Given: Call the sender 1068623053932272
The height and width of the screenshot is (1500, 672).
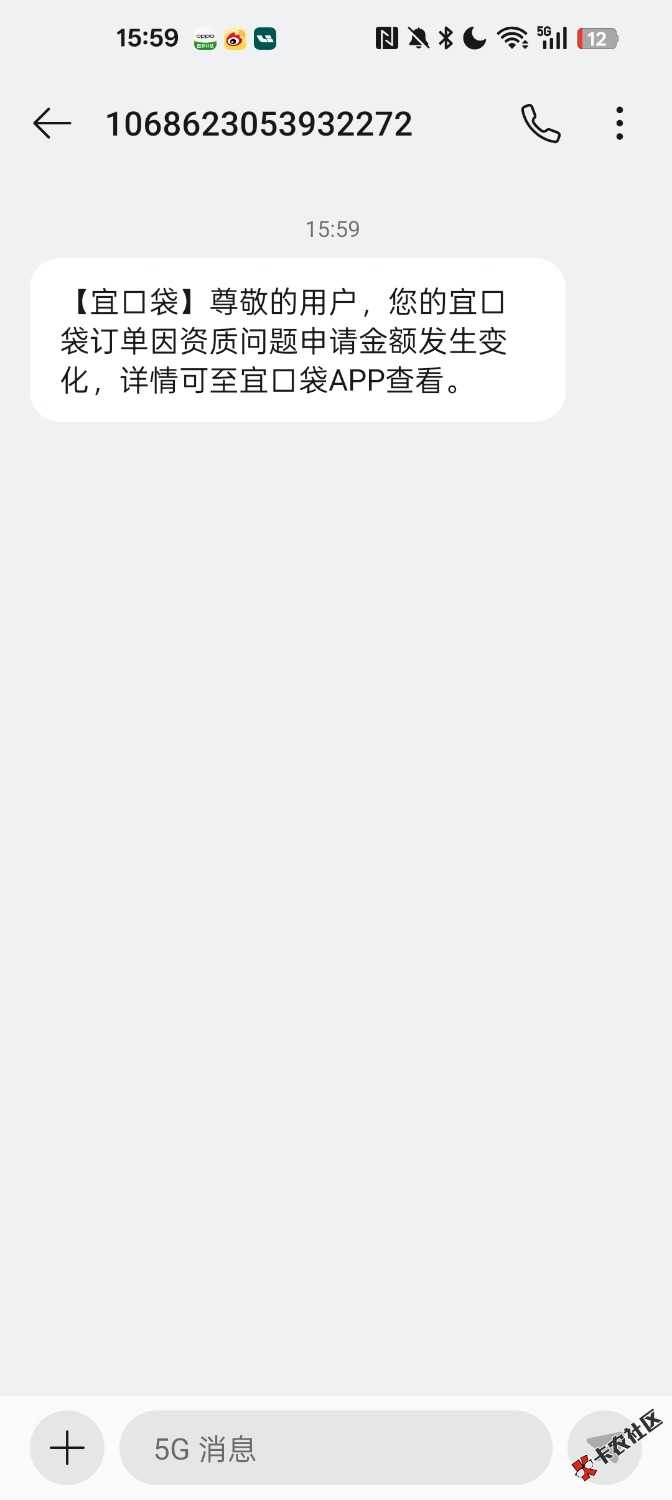Looking at the screenshot, I should 540,123.
